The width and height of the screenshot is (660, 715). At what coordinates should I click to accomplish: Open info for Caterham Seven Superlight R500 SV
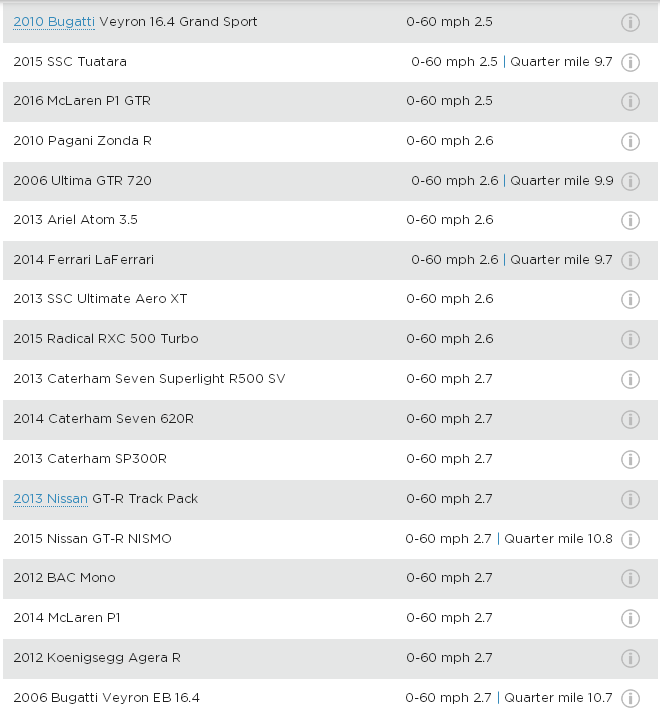(x=630, y=379)
